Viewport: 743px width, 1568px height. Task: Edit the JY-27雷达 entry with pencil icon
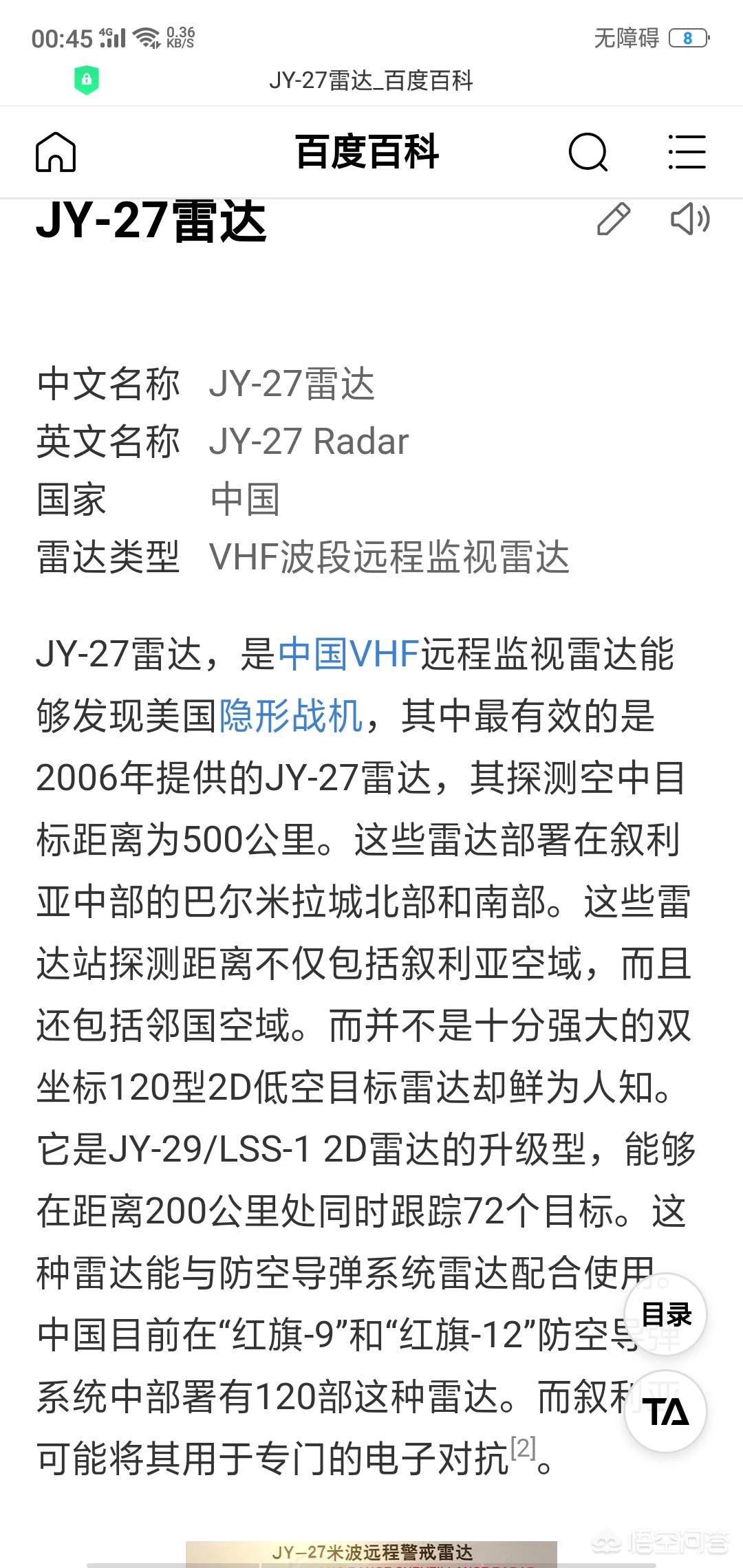(x=613, y=219)
